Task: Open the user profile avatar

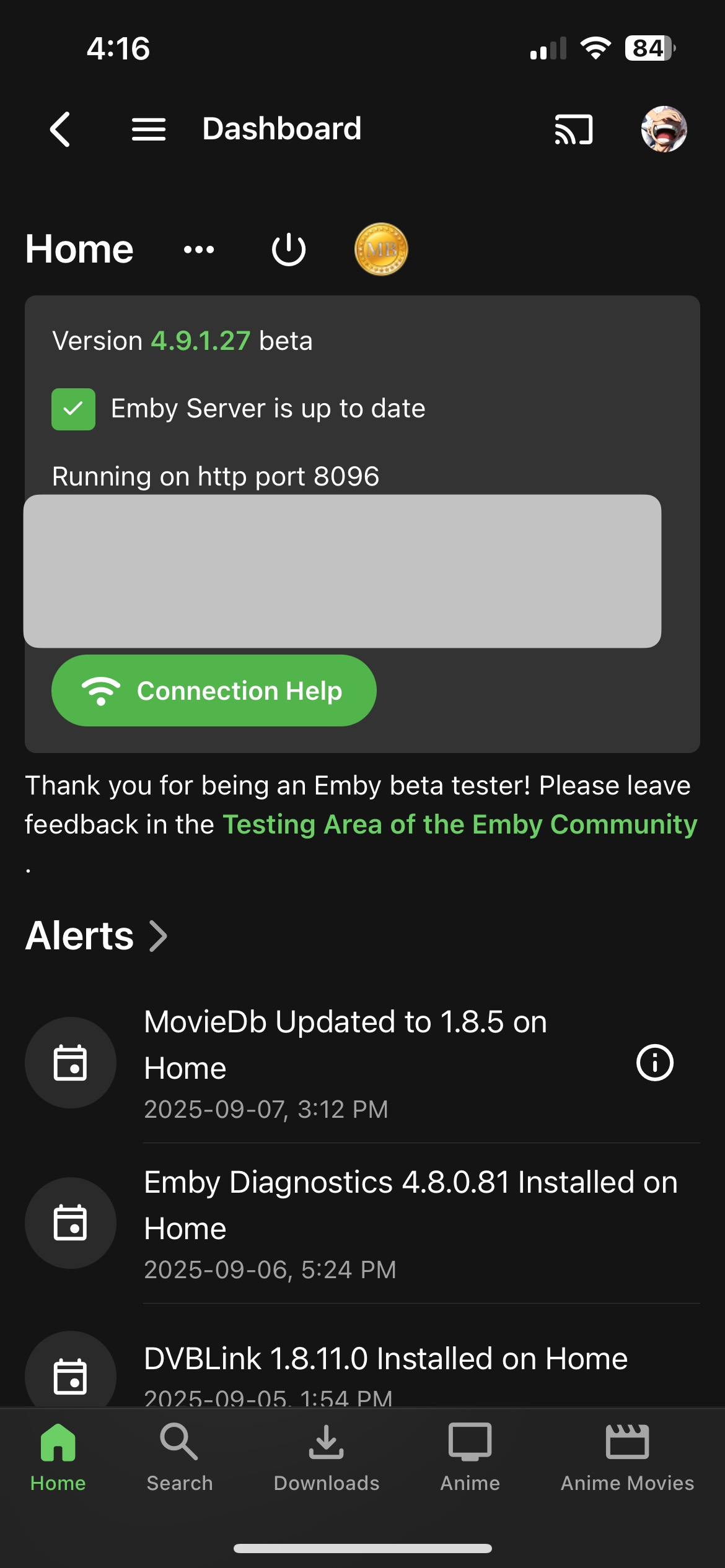Action: [x=664, y=129]
